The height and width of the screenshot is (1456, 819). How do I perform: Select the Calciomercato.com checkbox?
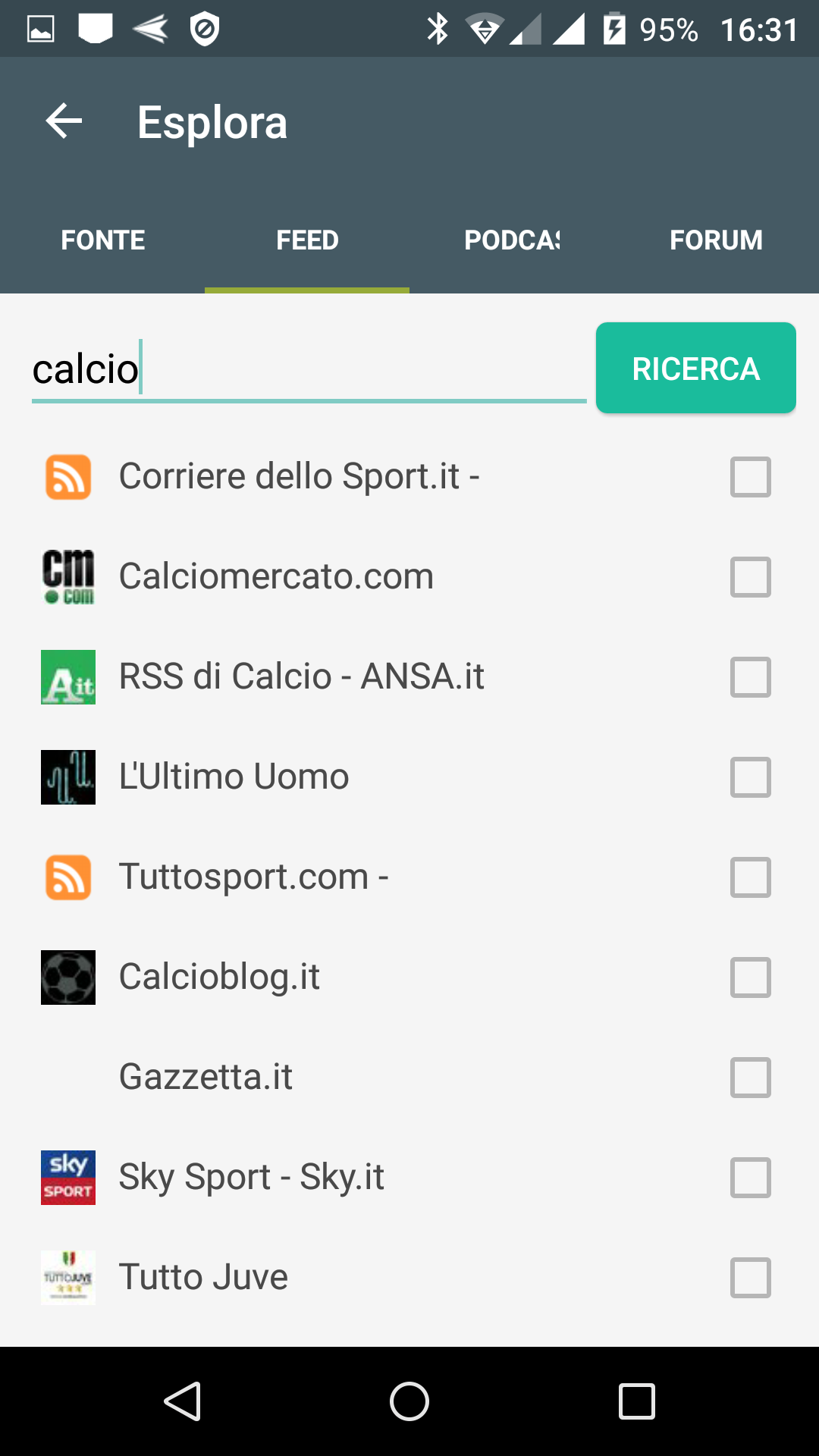(x=751, y=577)
